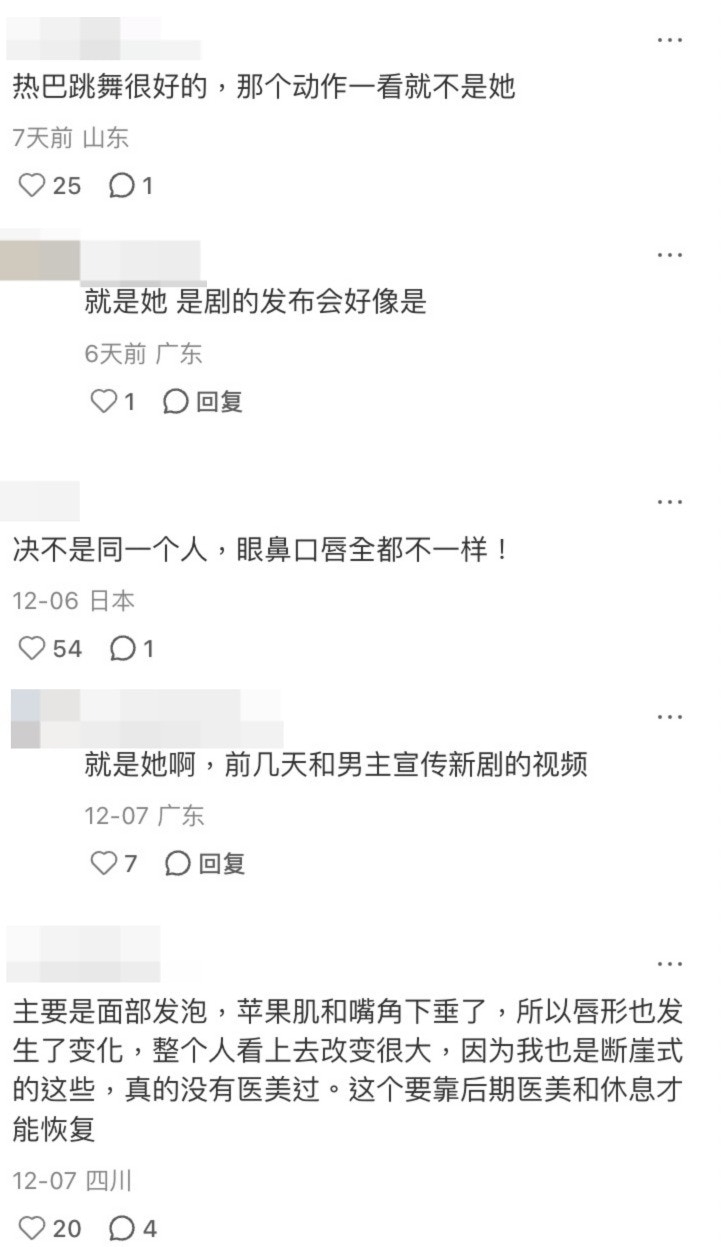This screenshot has width=721, height=1247.
Task: Open more options for the 决不是同一个人 comment
Action: click(669, 501)
